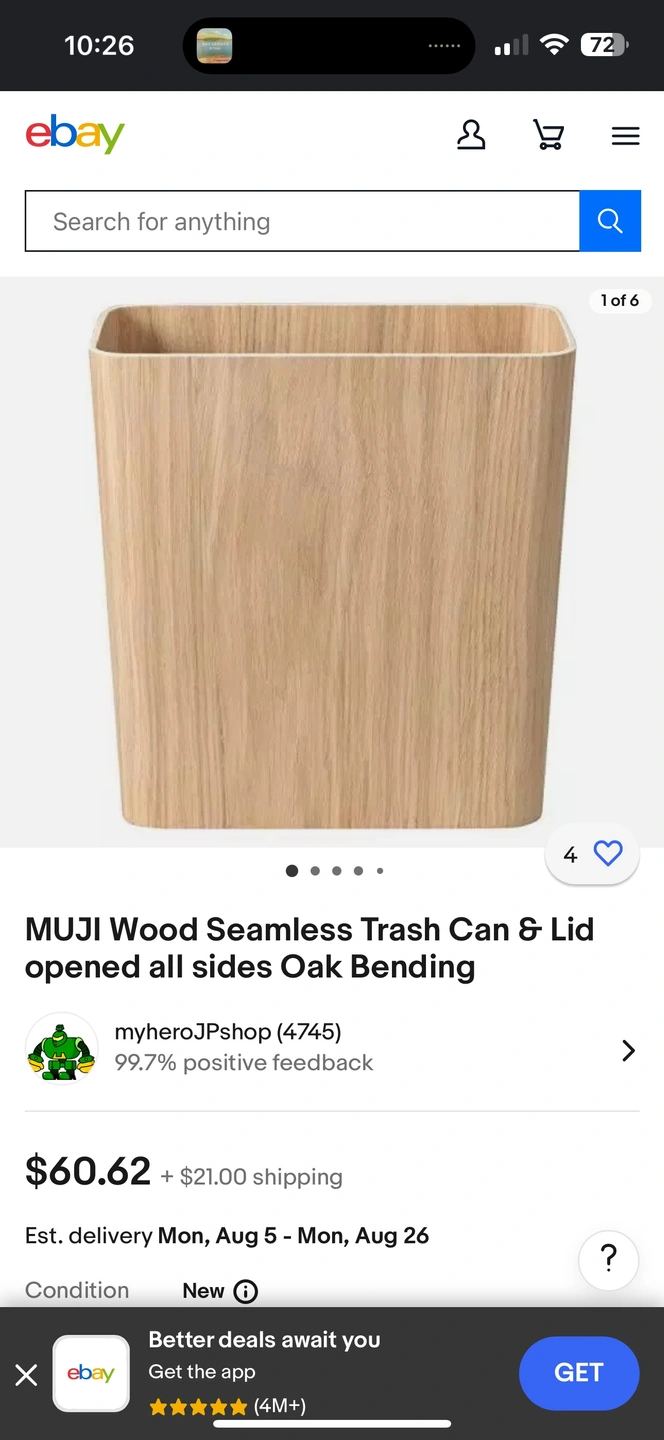Screen dimensions: 664x1440
Task: Tap the Search for anything field
Action: [302, 221]
